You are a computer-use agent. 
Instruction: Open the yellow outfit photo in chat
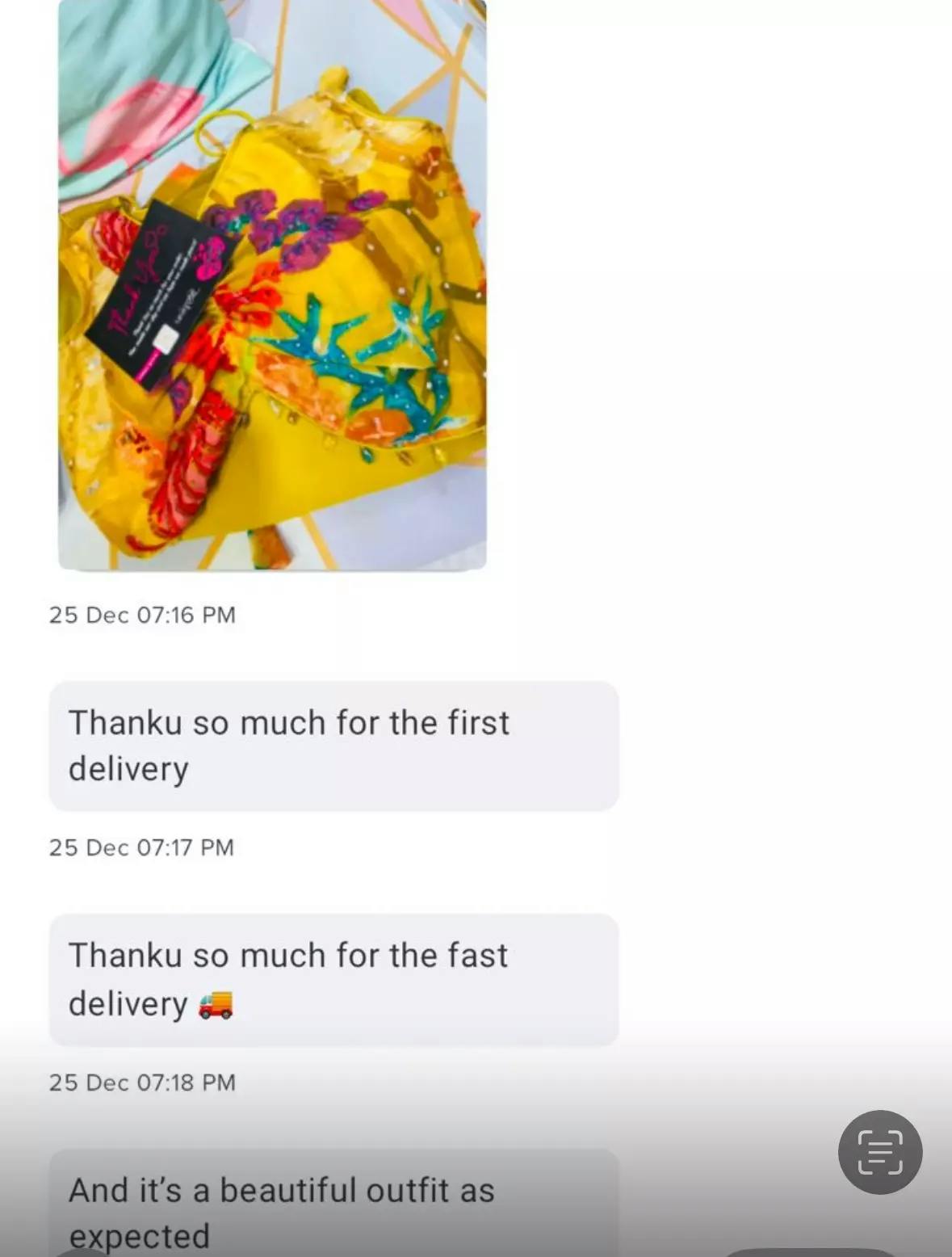[272, 284]
